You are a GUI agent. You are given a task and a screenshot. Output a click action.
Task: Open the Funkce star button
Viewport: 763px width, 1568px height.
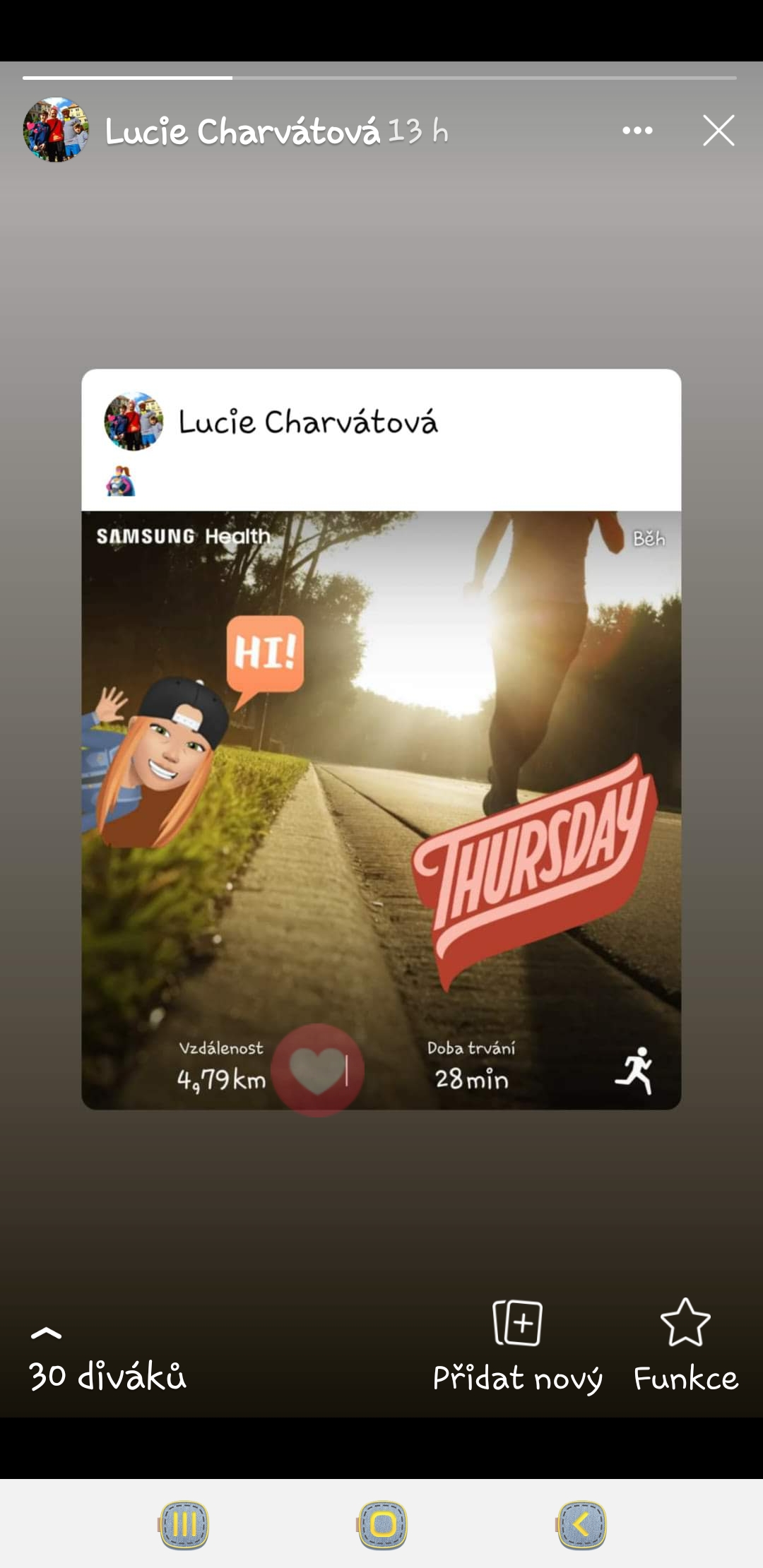point(685,1347)
